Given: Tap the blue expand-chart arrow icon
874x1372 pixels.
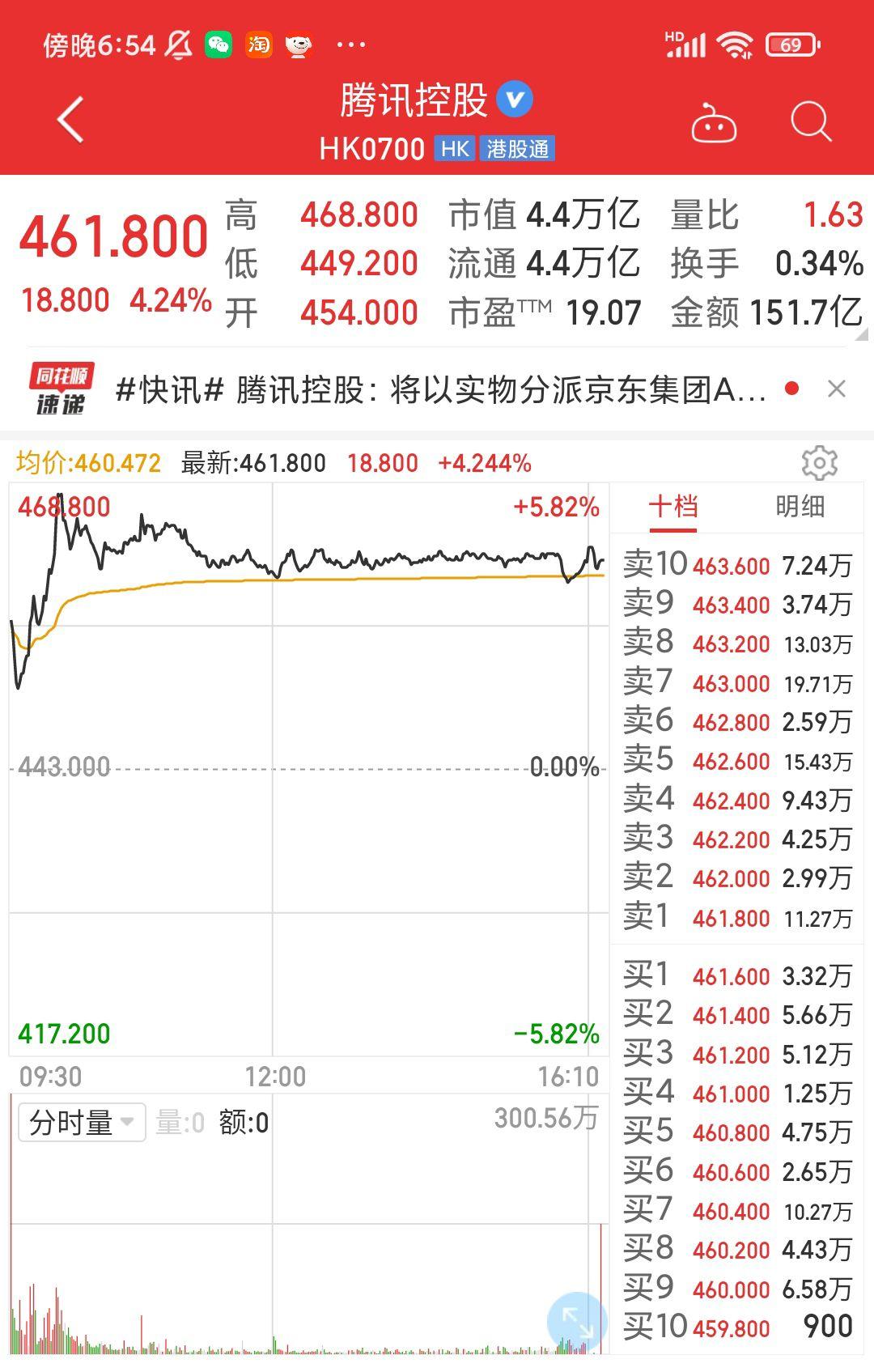Looking at the screenshot, I should point(576,1315).
